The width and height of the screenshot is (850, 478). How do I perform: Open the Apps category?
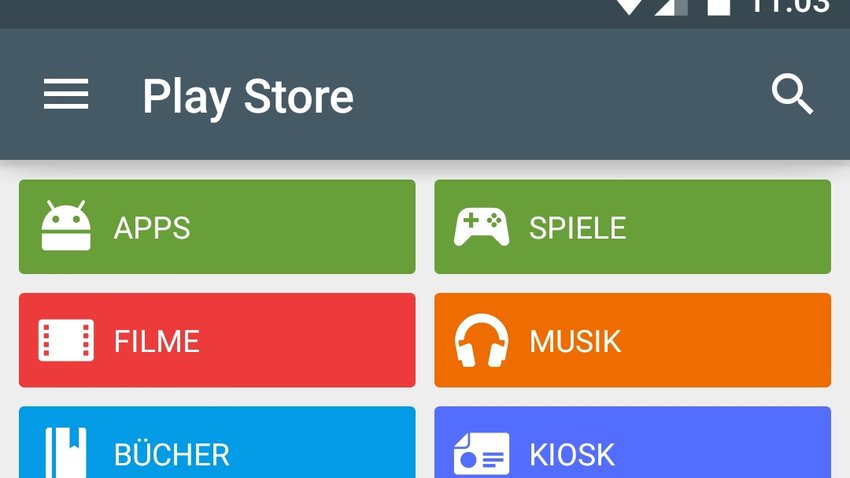tap(217, 227)
